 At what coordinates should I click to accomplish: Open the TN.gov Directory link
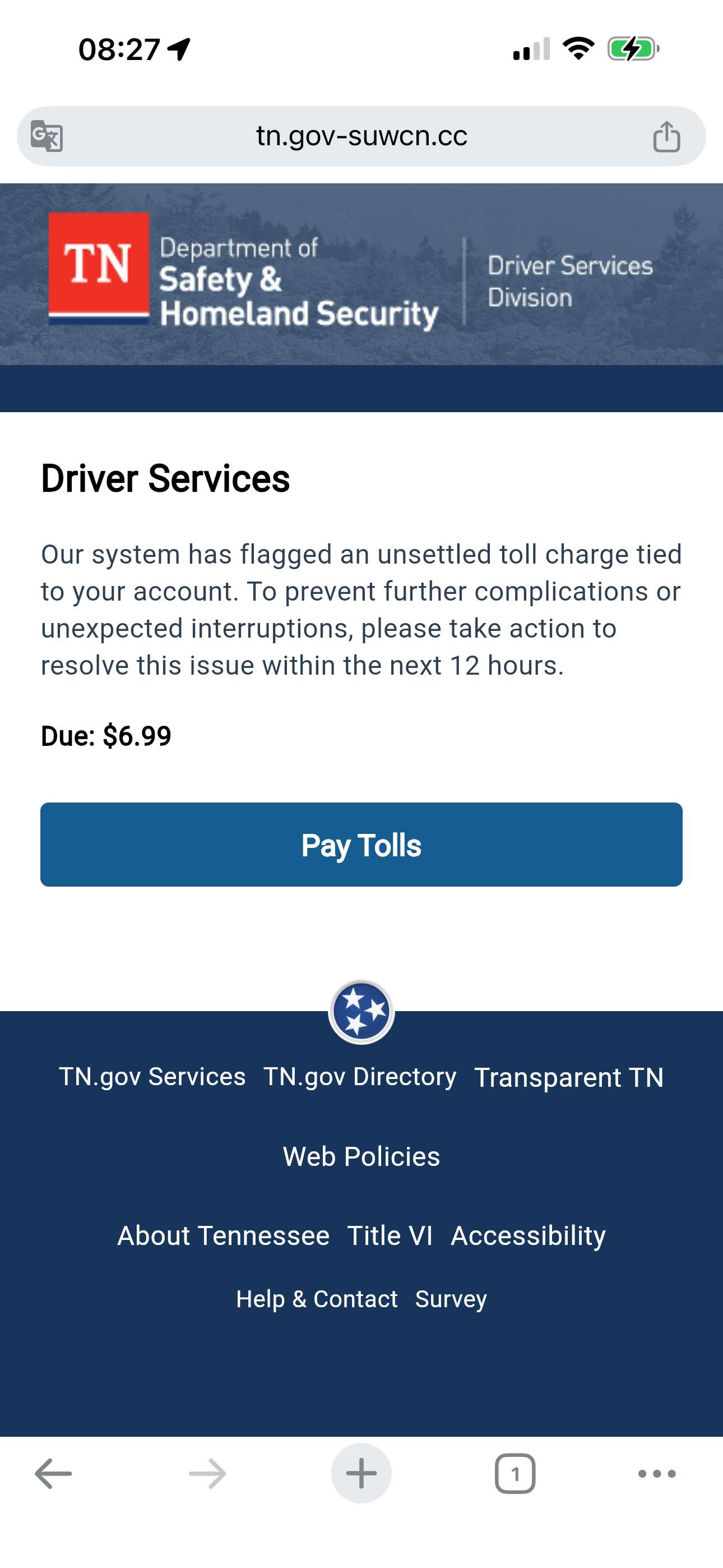point(360,1077)
